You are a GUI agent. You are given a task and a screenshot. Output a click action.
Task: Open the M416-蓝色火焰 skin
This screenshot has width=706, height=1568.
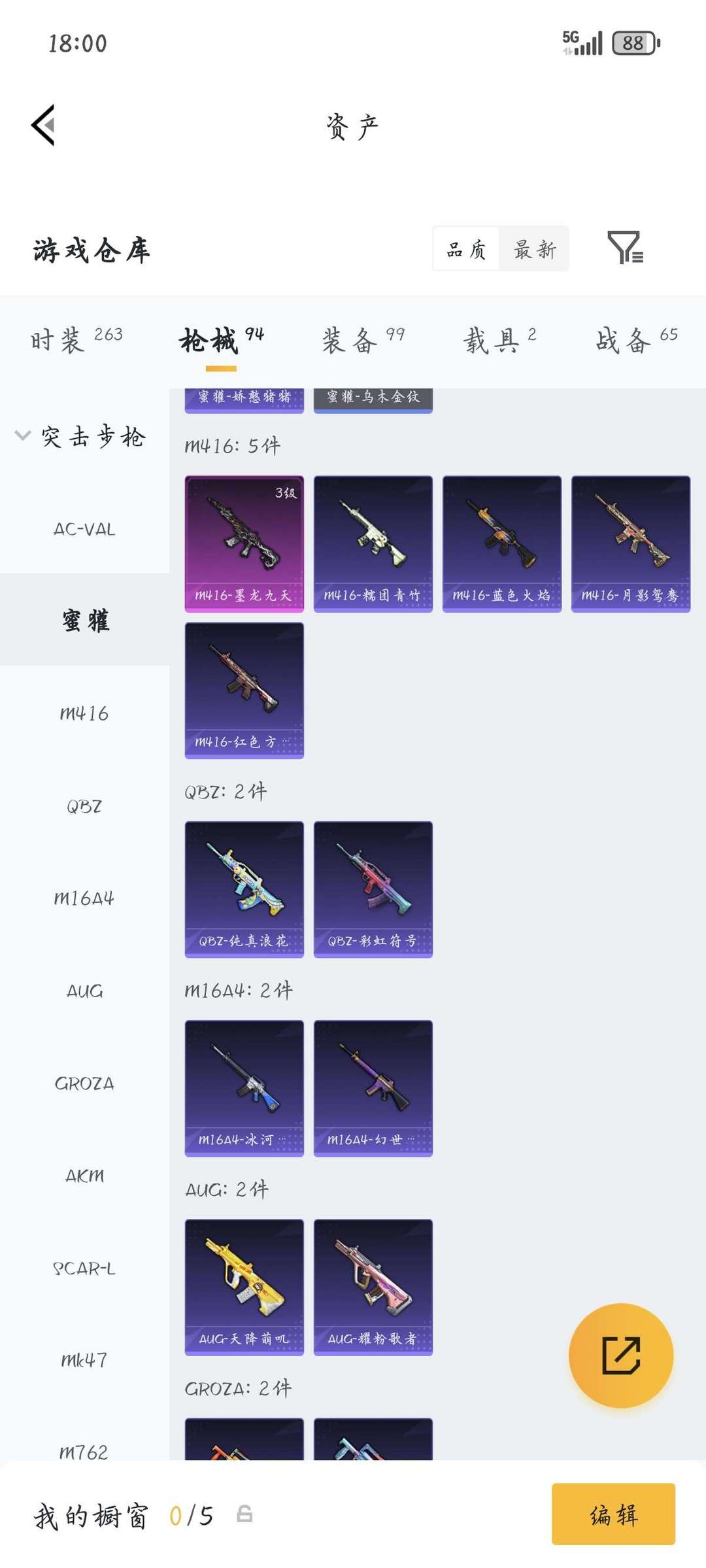point(502,543)
